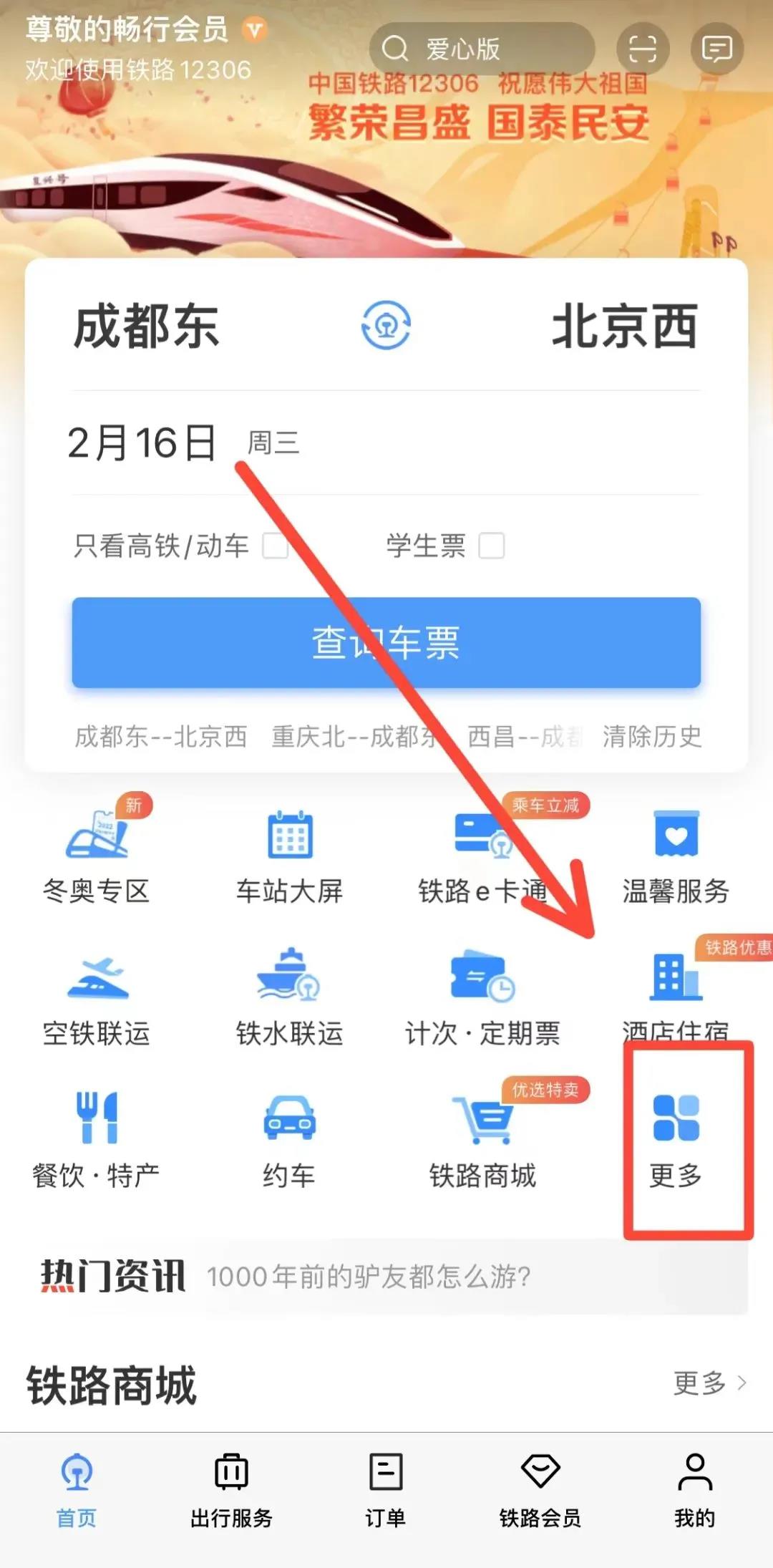773x1568 pixels.
Task: Tap the 查询车票 button
Action: pyautogui.click(x=386, y=642)
